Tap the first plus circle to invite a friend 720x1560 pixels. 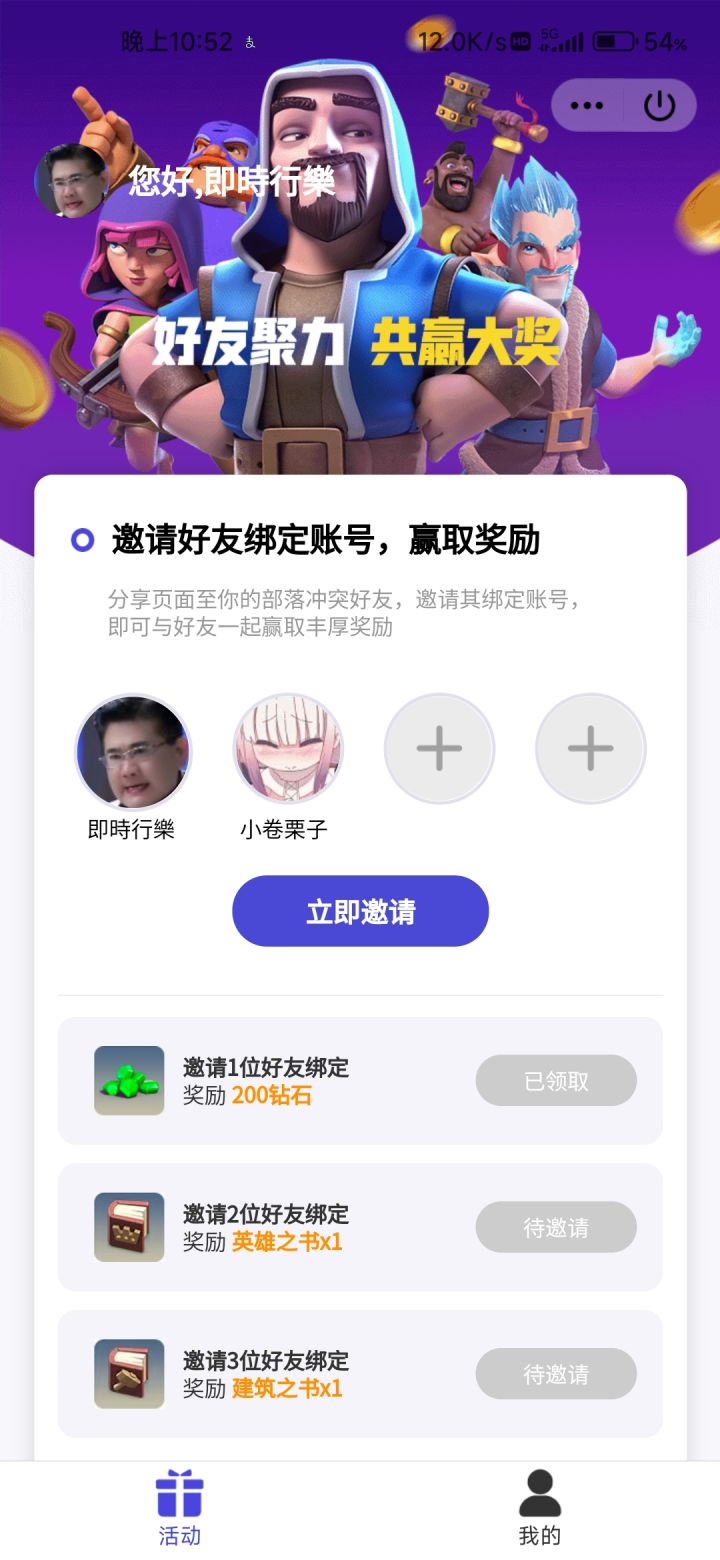point(439,749)
